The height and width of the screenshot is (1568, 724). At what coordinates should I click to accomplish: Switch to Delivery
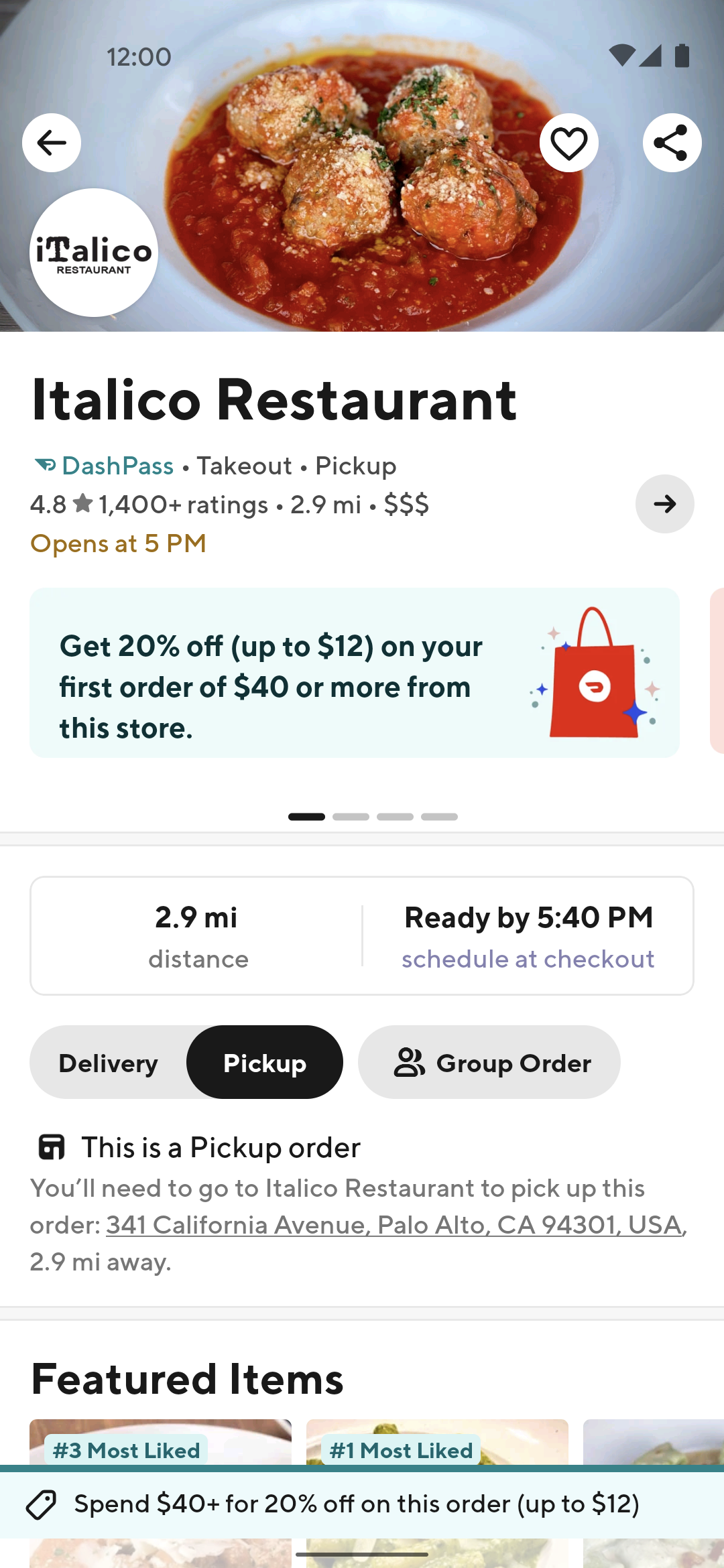[x=109, y=1063]
